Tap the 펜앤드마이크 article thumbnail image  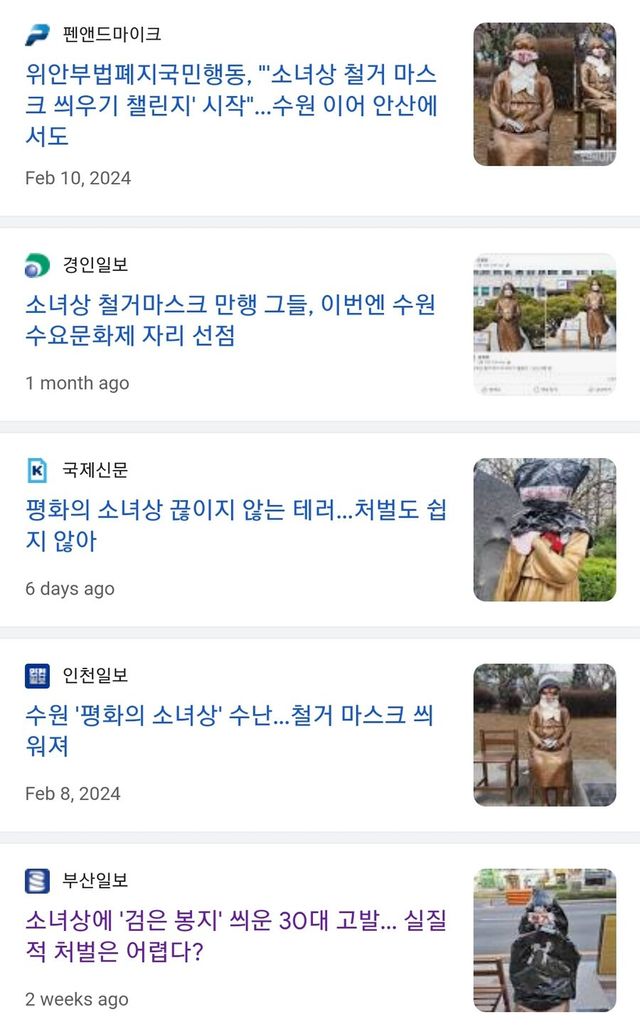click(x=544, y=94)
